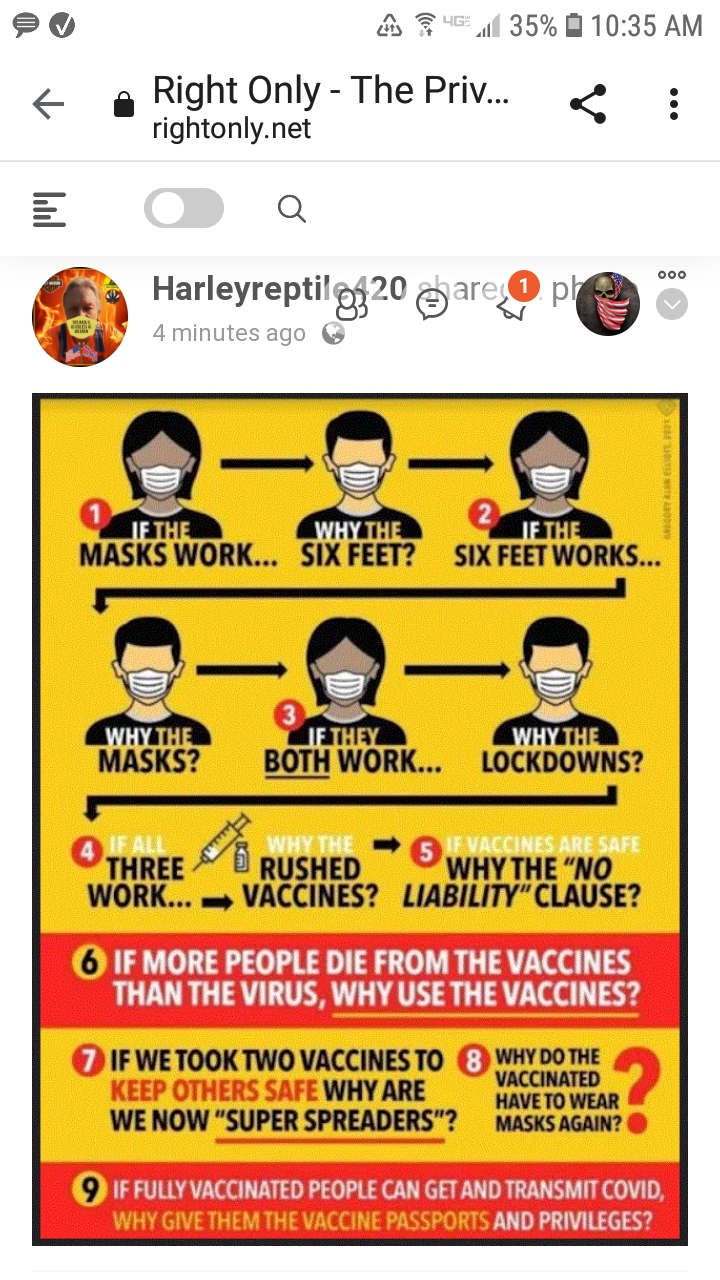Flip the toggle switch in the toolbar

point(183,208)
